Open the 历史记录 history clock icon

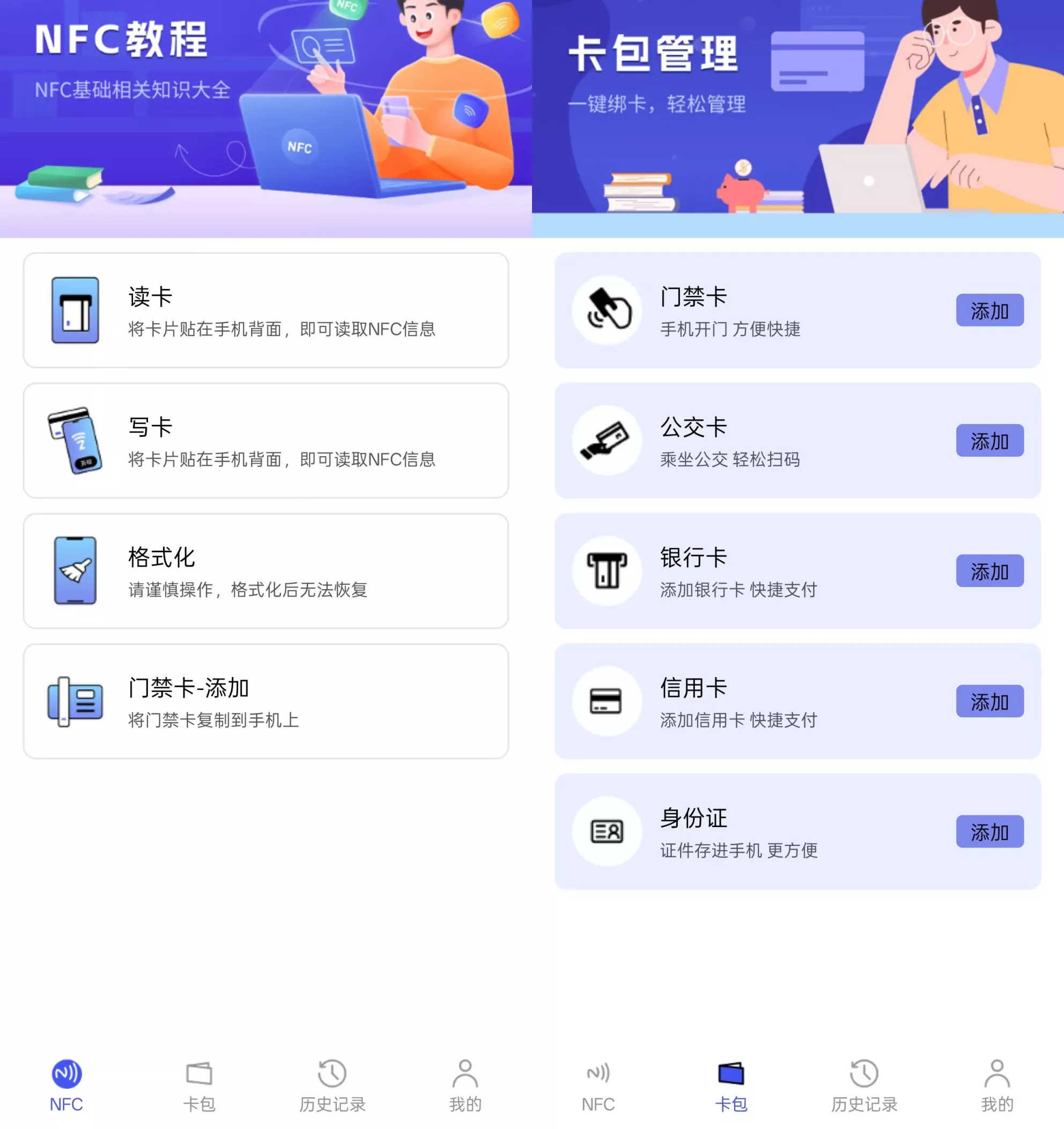(332, 1073)
